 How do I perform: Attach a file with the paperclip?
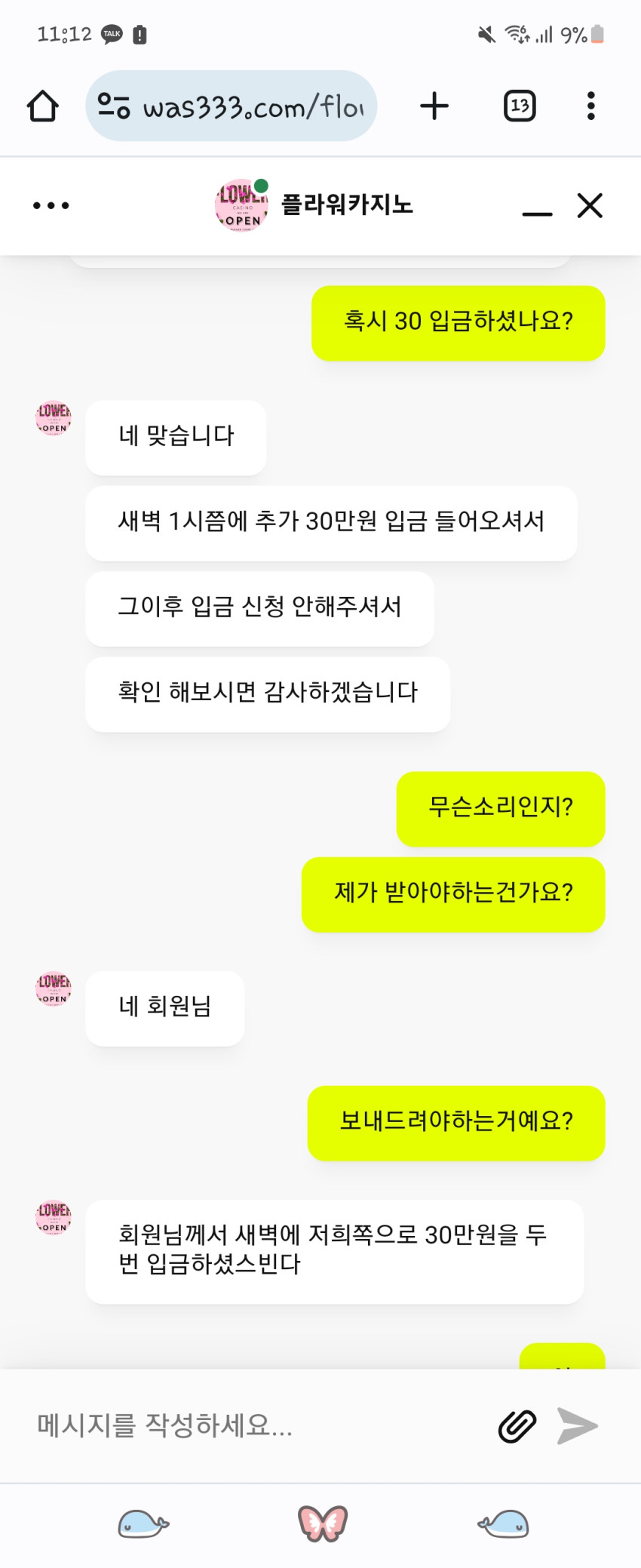pos(517,1426)
